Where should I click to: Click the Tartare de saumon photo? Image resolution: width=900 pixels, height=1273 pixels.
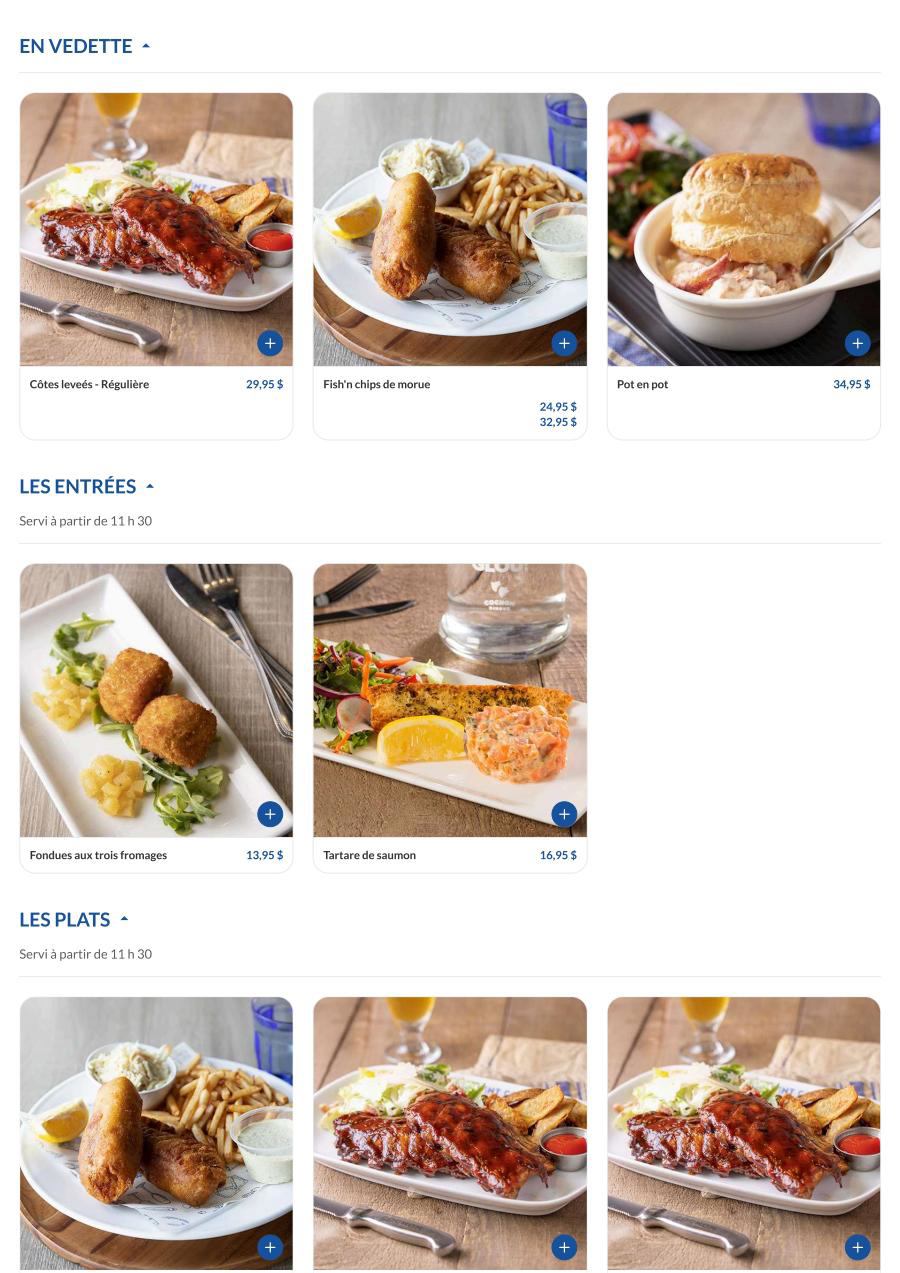pyautogui.click(x=450, y=699)
